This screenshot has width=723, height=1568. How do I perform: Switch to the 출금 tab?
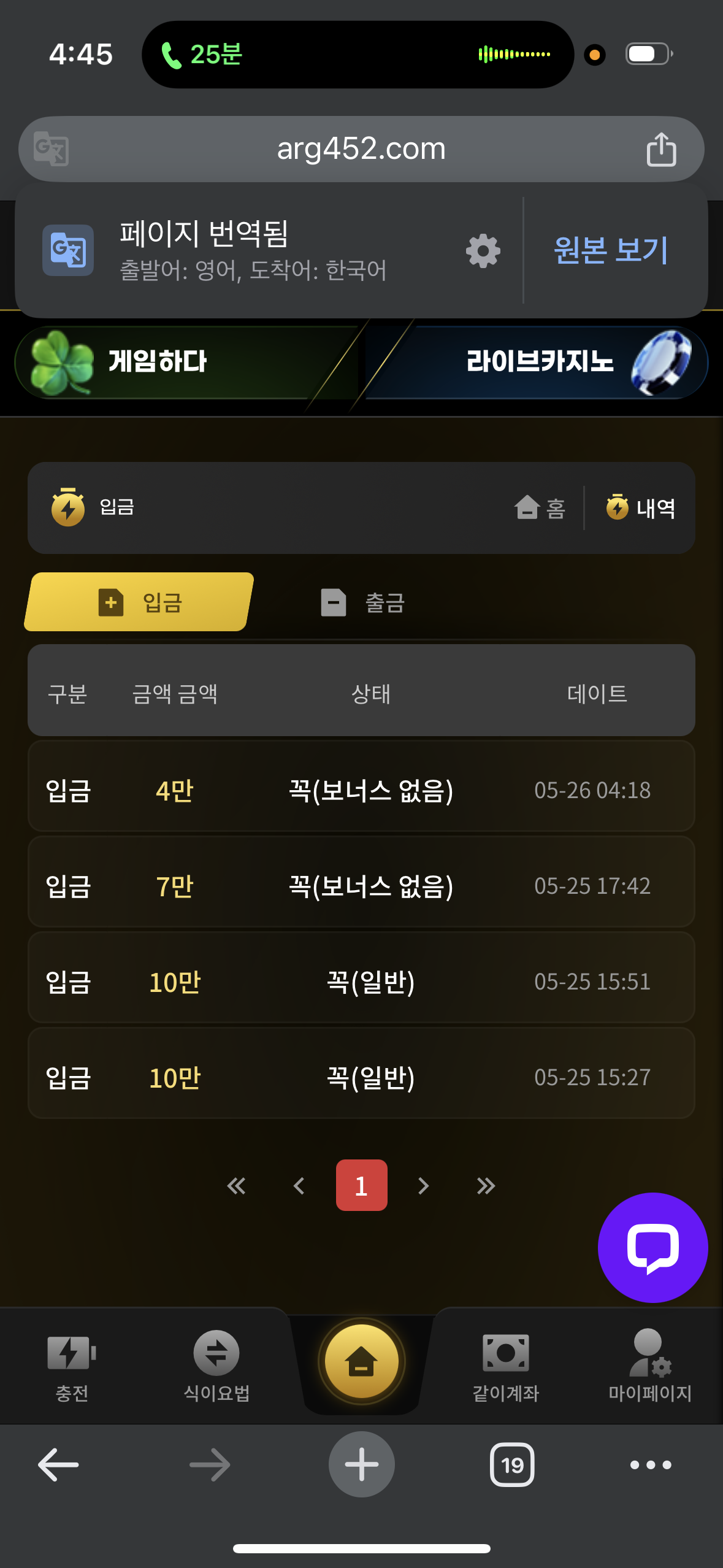coord(363,602)
